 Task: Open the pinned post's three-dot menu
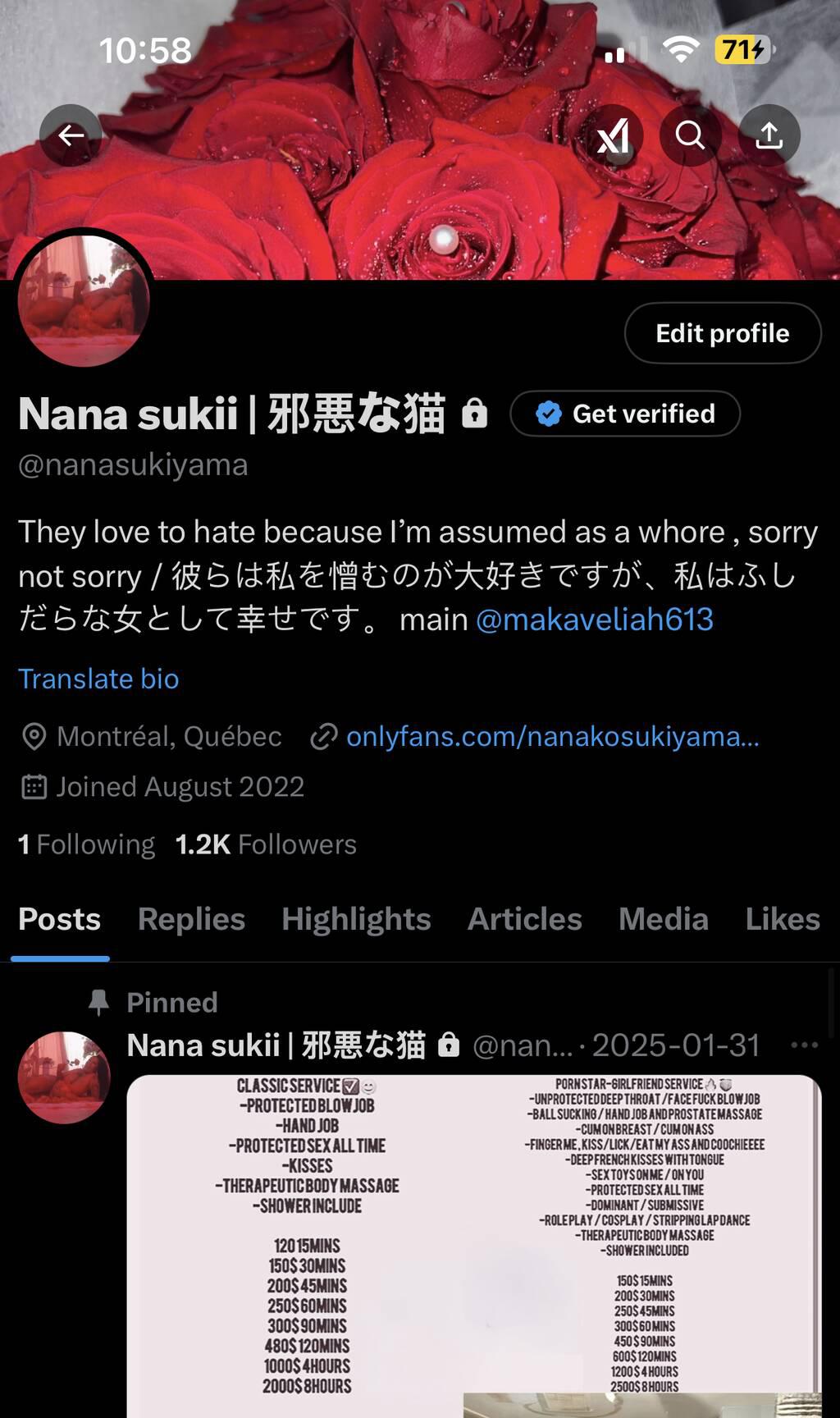804,1045
